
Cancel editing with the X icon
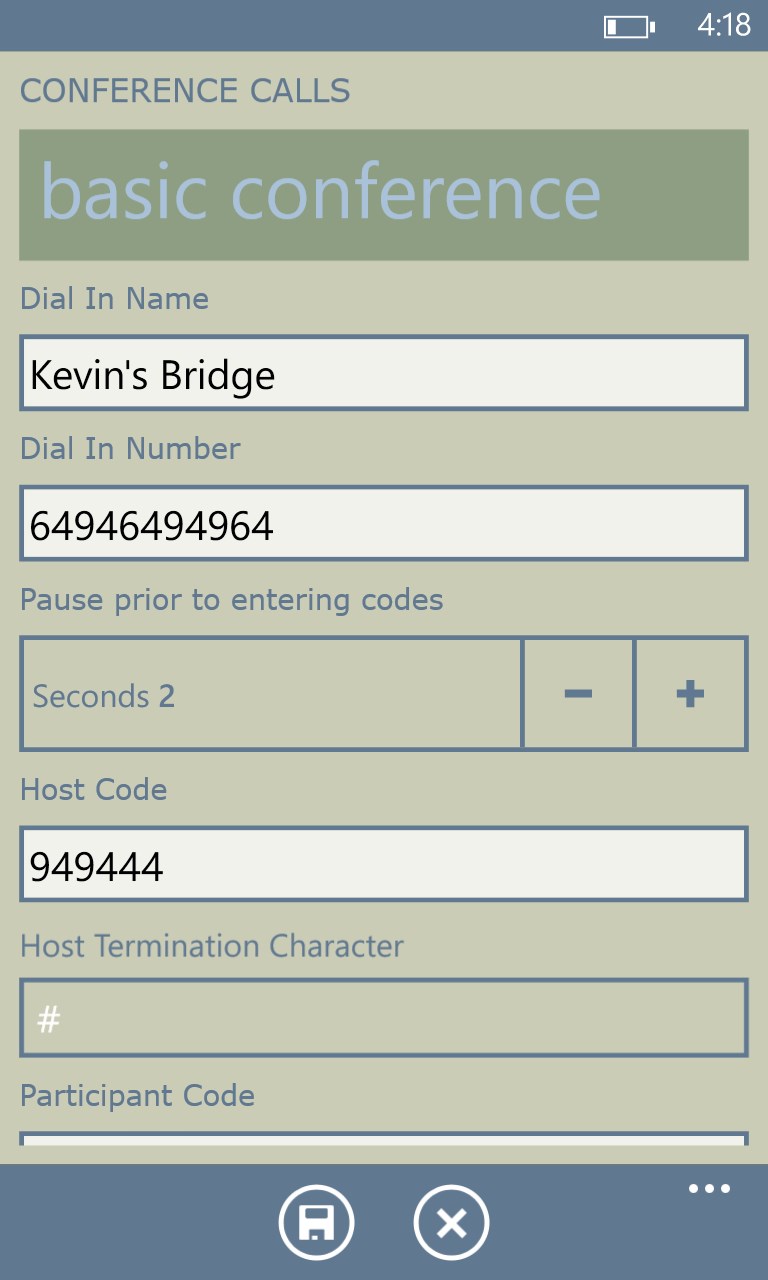click(x=451, y=1222)
